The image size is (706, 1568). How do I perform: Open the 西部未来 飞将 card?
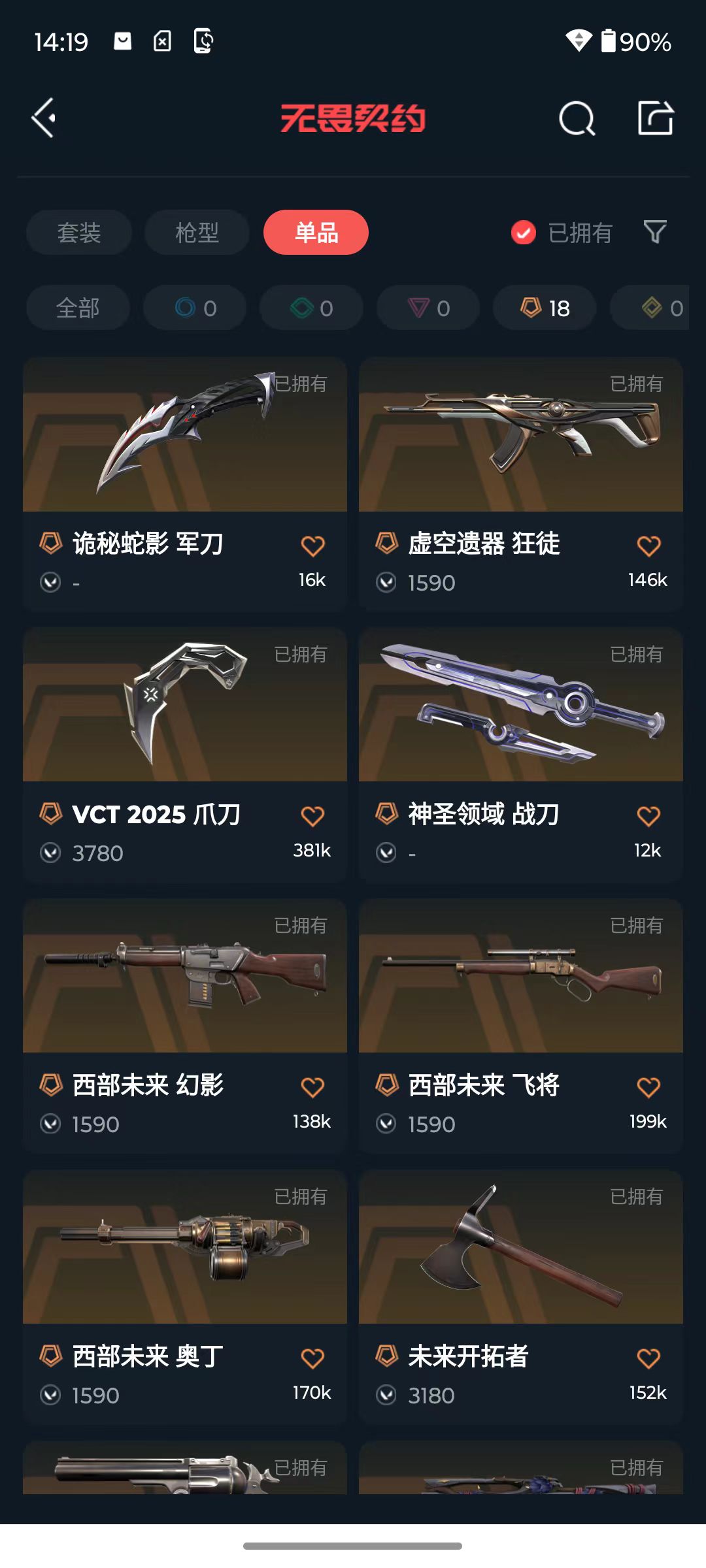pyautogui.click(x=521, y=1026)
